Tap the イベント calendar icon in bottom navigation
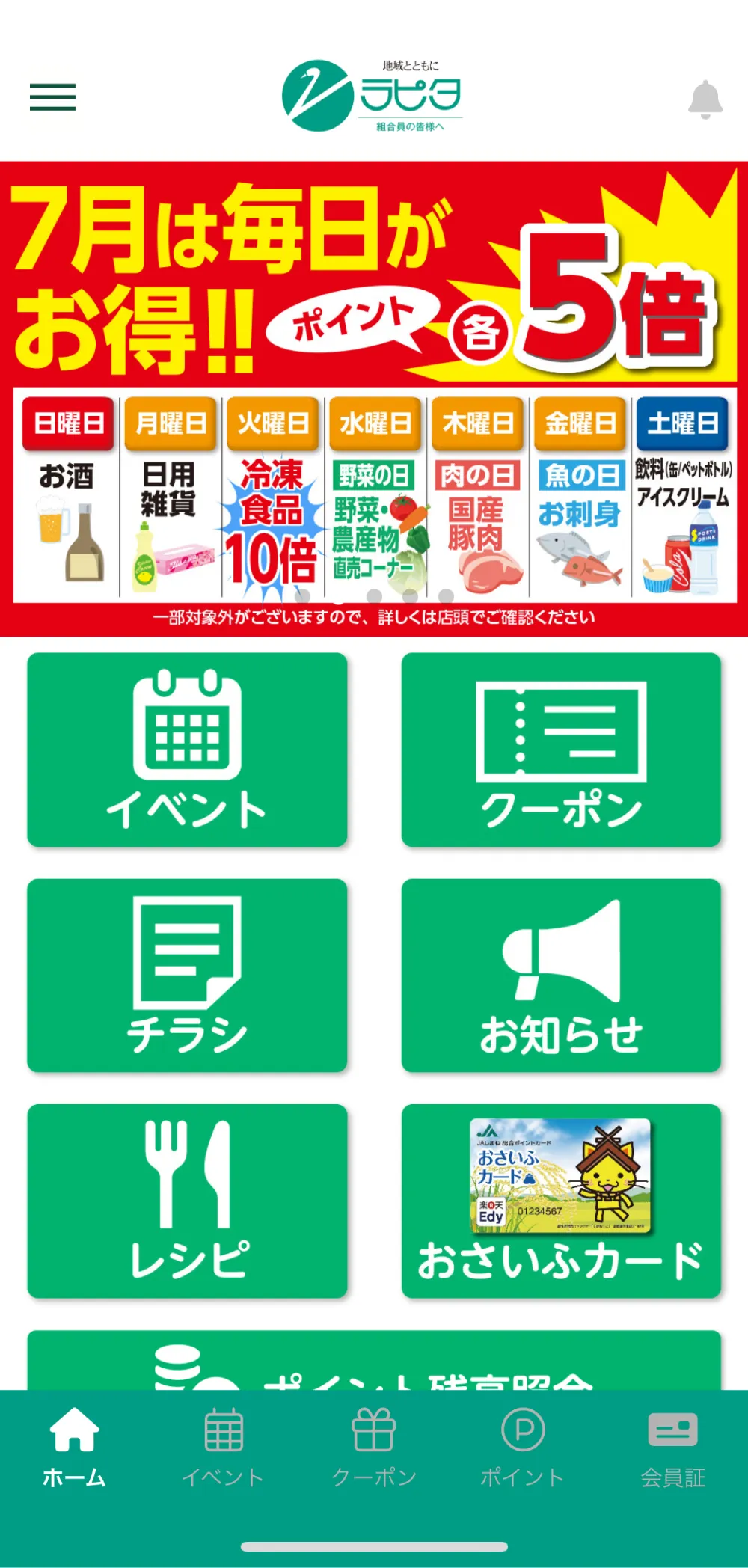Image resolution: width=748 pixels, height=1568 pixels. point(222,1429)
